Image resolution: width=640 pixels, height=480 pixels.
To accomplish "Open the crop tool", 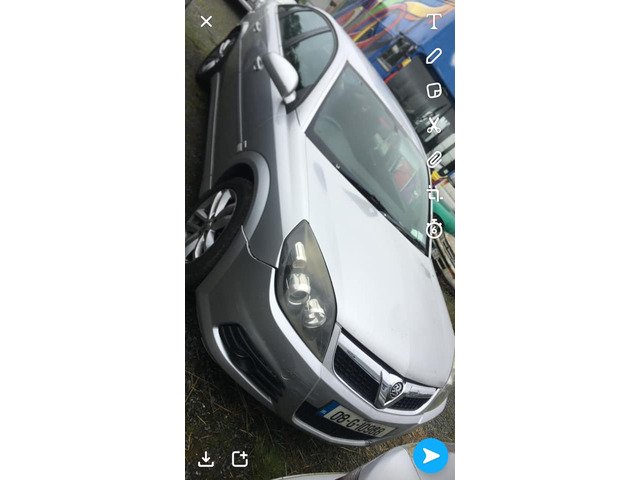I will 434,195.
